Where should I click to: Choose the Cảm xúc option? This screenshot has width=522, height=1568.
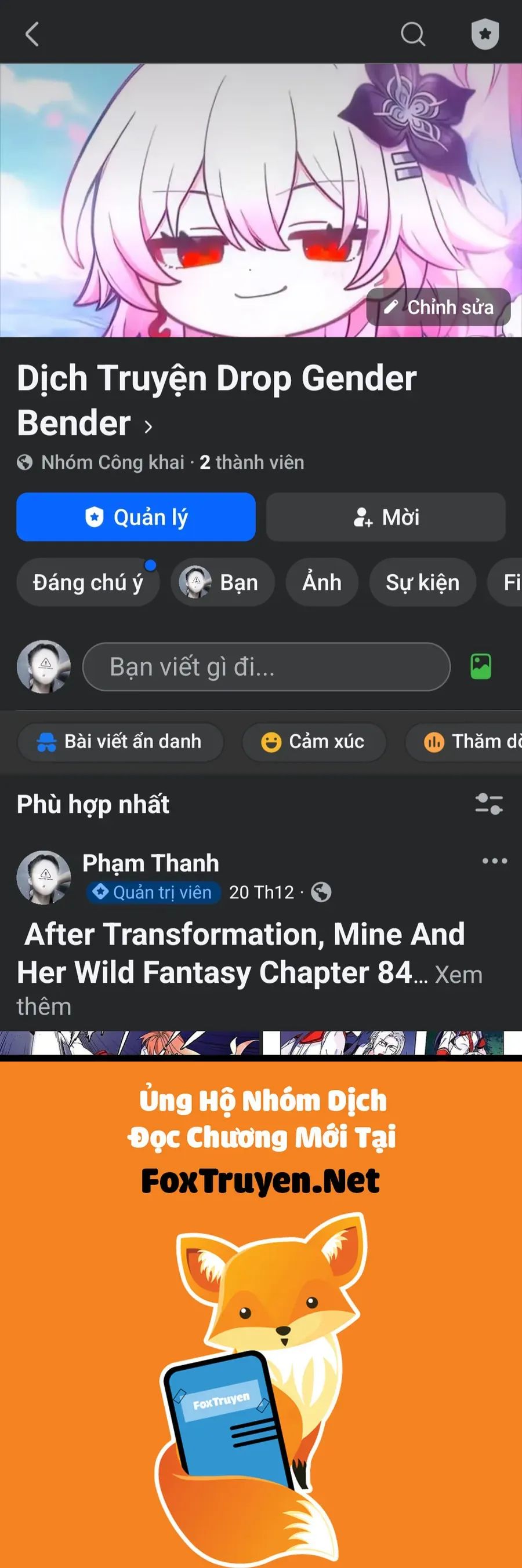314,741
